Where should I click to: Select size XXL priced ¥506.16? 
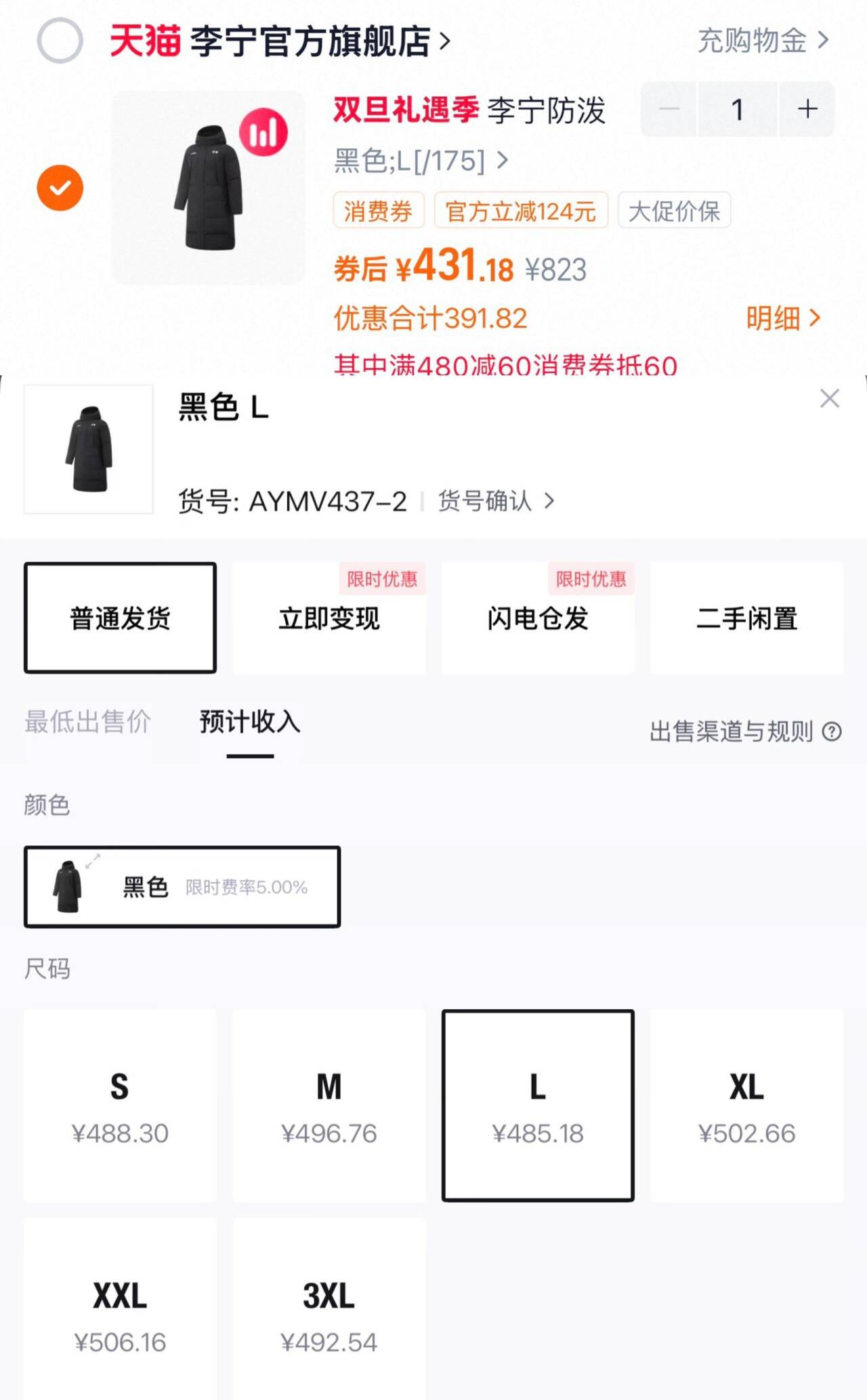click(x=120, y=1314)
